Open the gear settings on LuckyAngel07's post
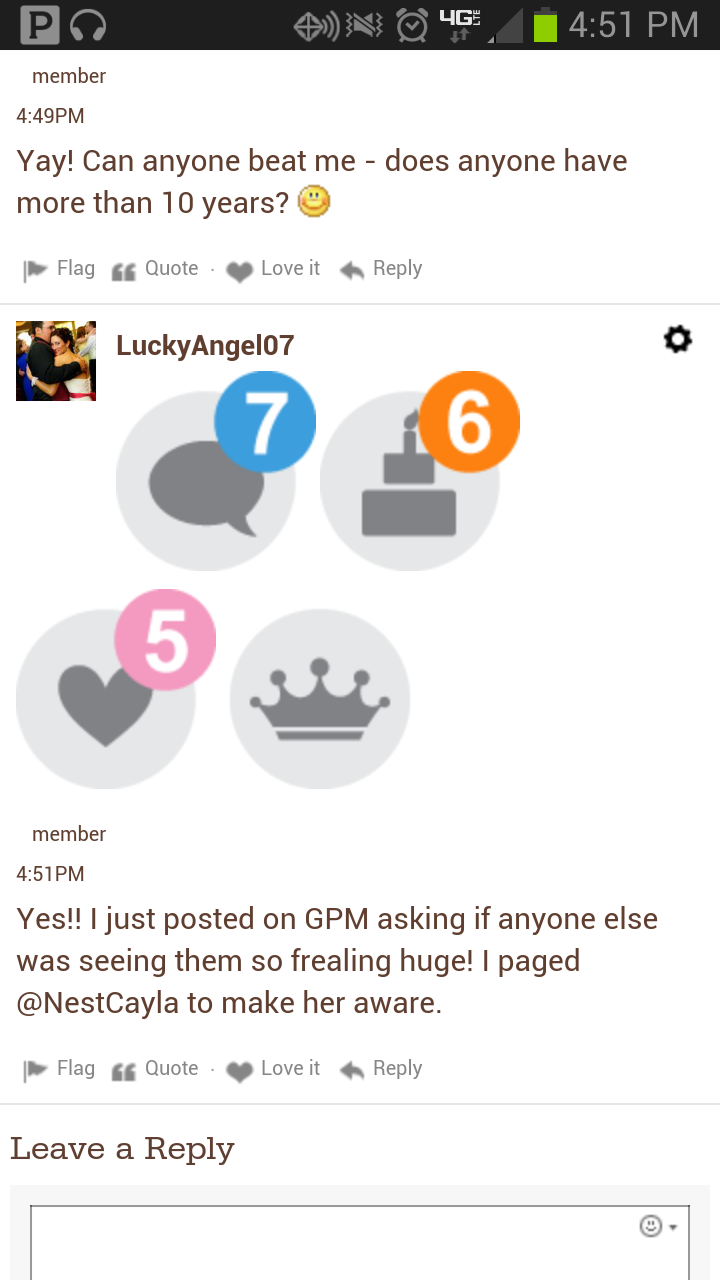This screenshot has width=720, height=1280. tap(678, 340)
